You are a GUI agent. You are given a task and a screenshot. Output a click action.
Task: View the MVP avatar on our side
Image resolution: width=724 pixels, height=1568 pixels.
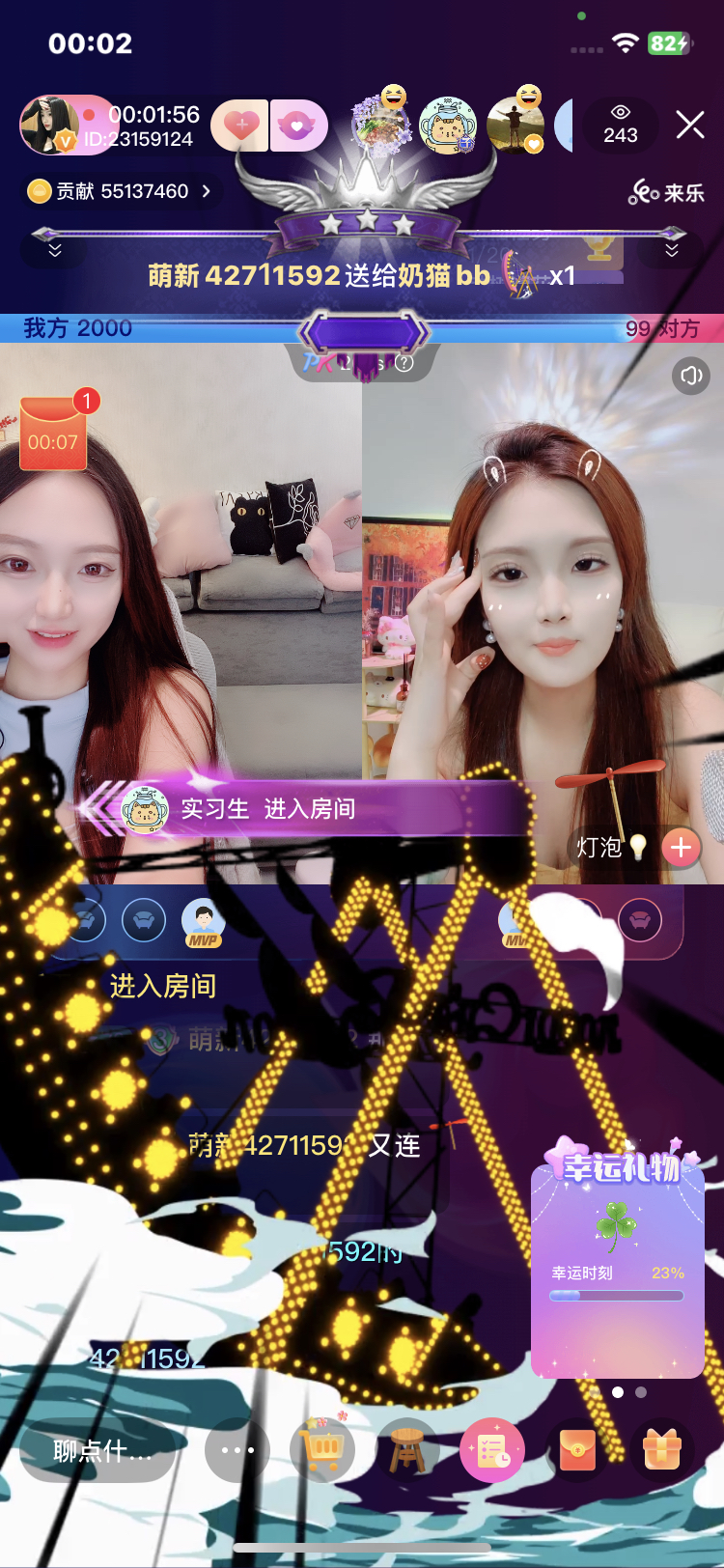click(203, 922)
